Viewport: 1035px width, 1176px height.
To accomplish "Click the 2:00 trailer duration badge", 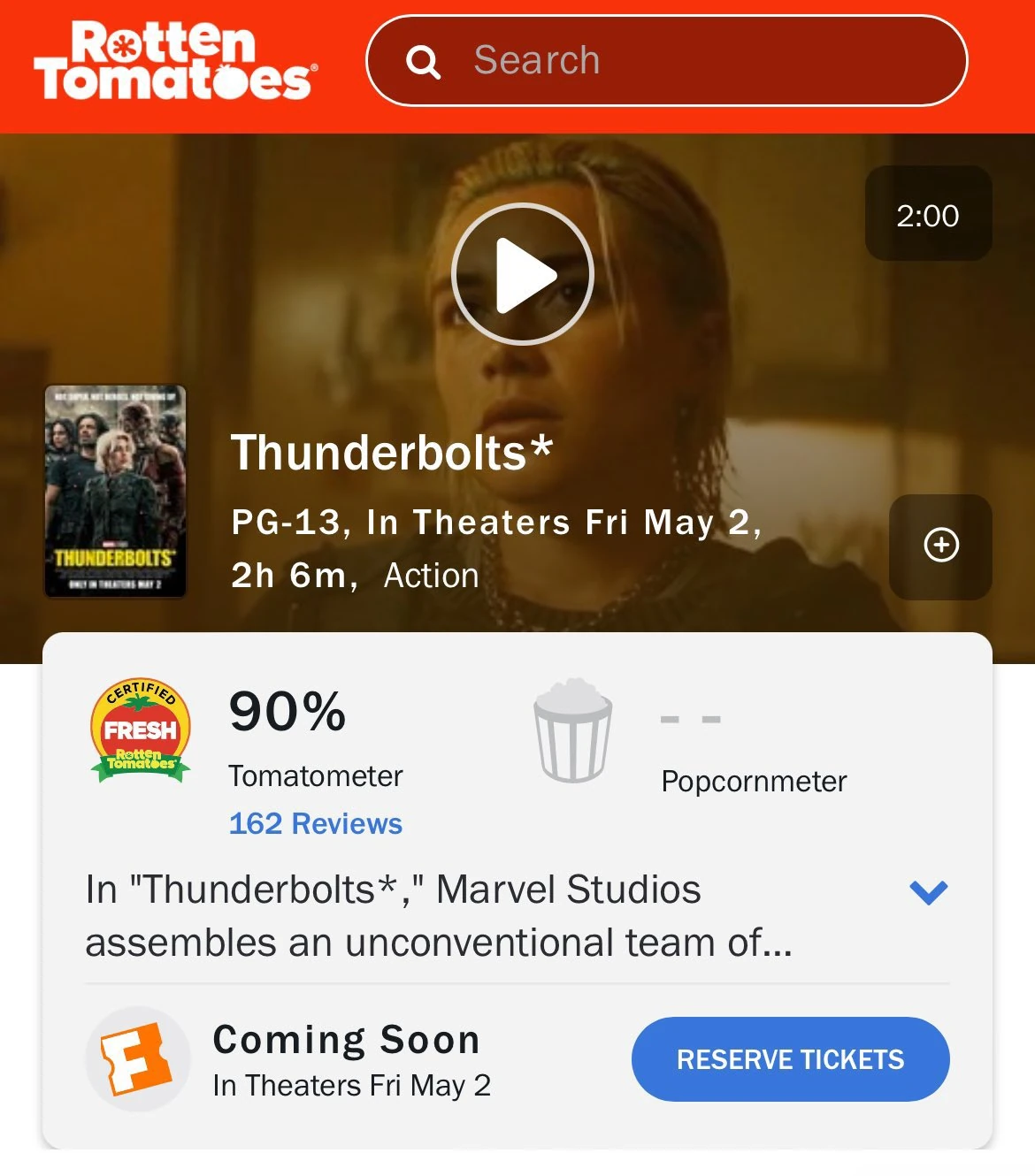I will pos(927,214).
